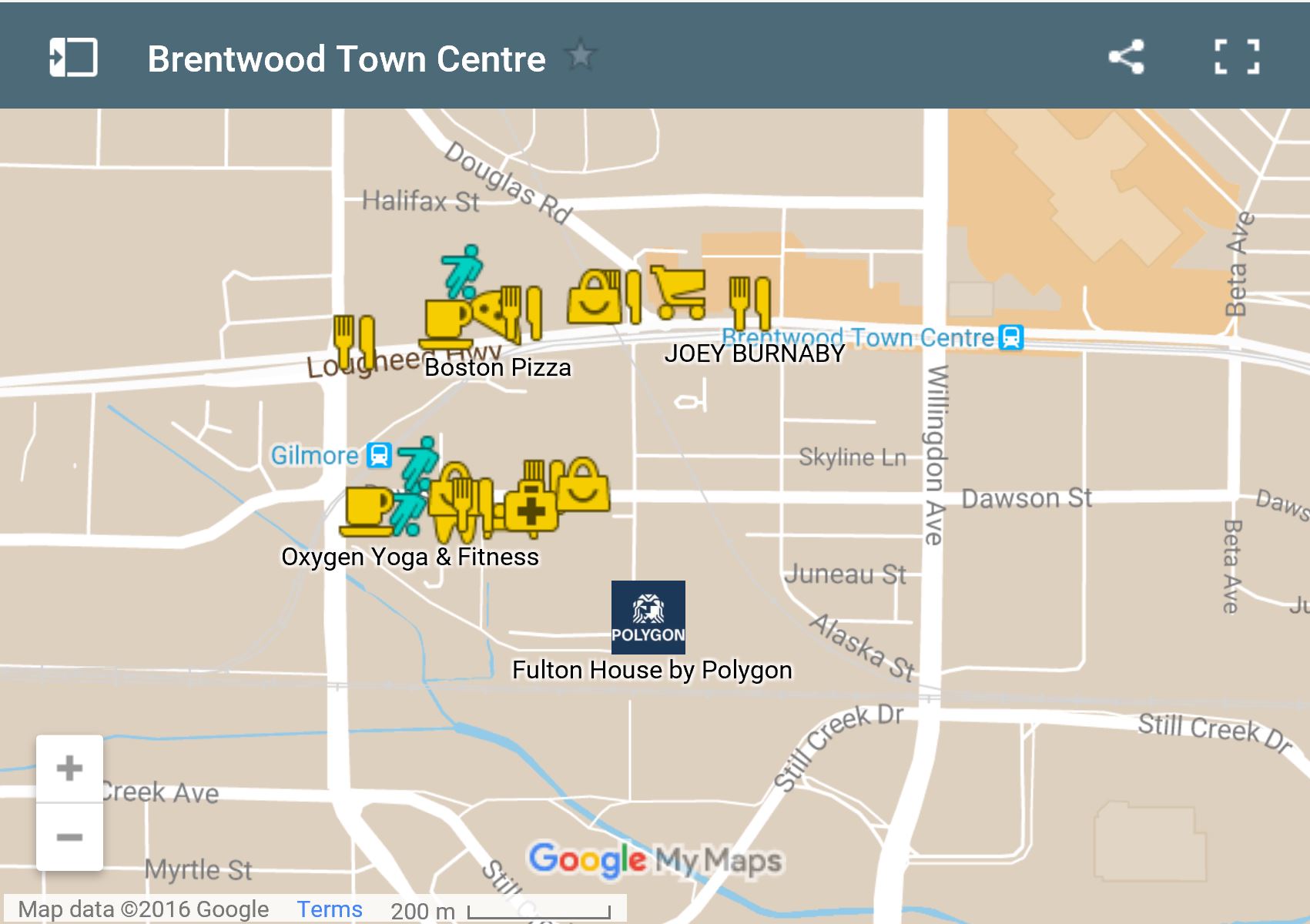This screenshot has height=924, width=1310.
Task: Open the JOEY BURNABY restaurant marker
Action: [x=749, y=303]
